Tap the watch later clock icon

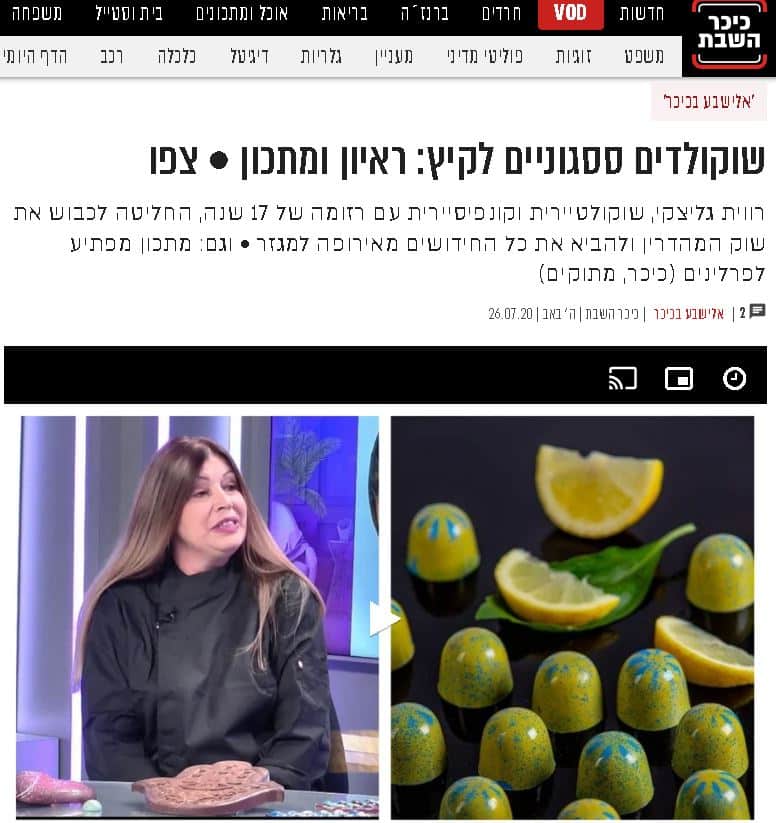click(734, 378)
